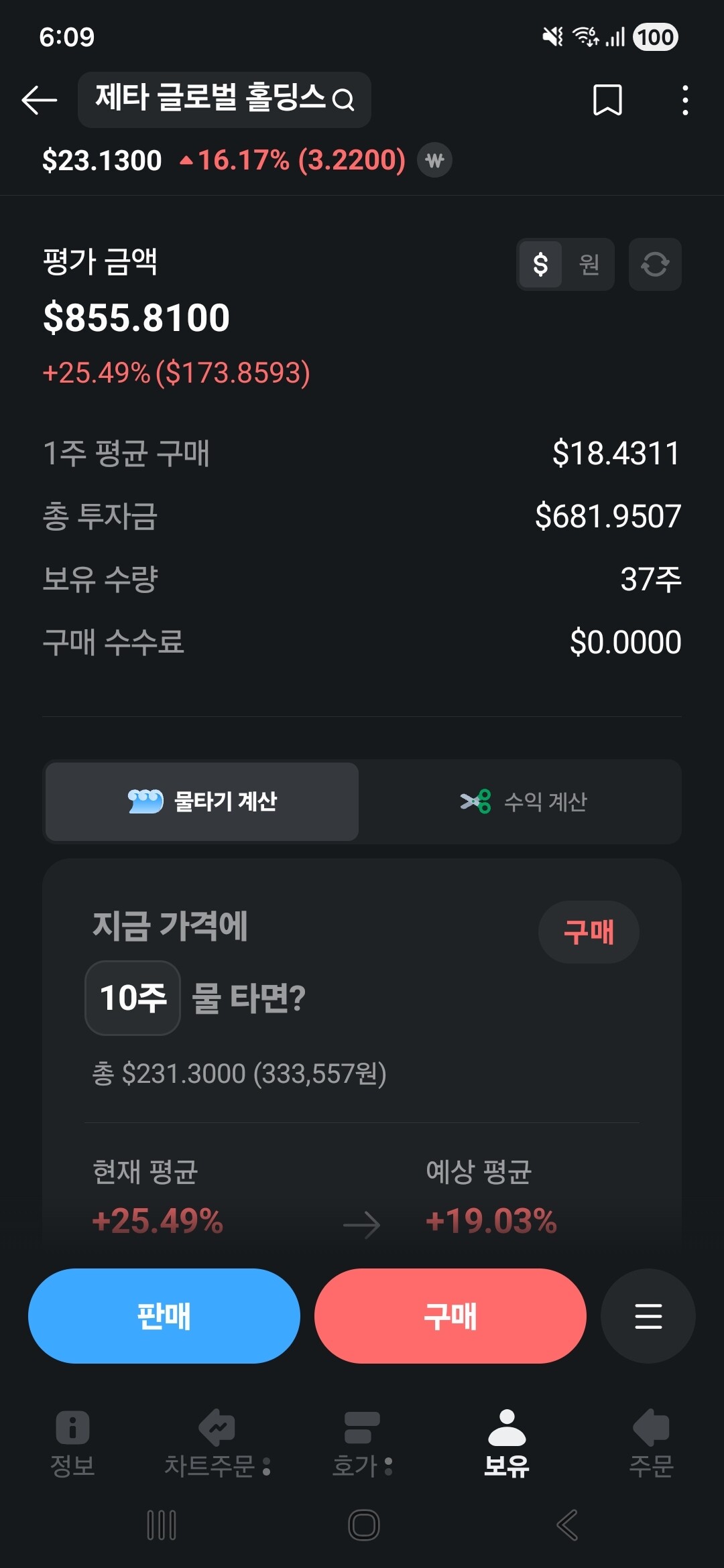The height and width of the screenshot is (1568, 724).
Task: Switch the valuation display to 원
Action: (x=589, y=264)
